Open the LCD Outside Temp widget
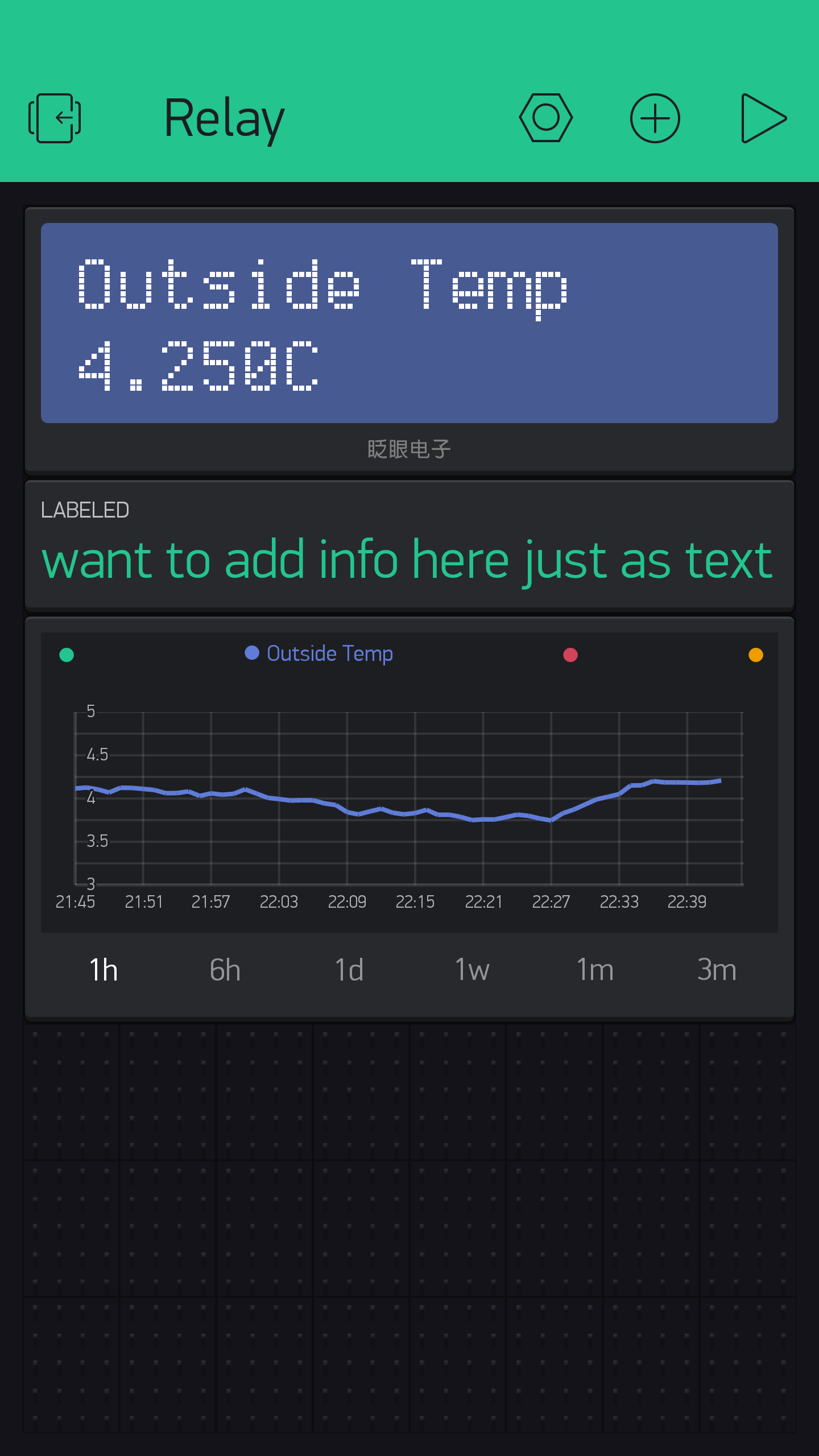Viewport: 819px width, 1456px height. 409,322
